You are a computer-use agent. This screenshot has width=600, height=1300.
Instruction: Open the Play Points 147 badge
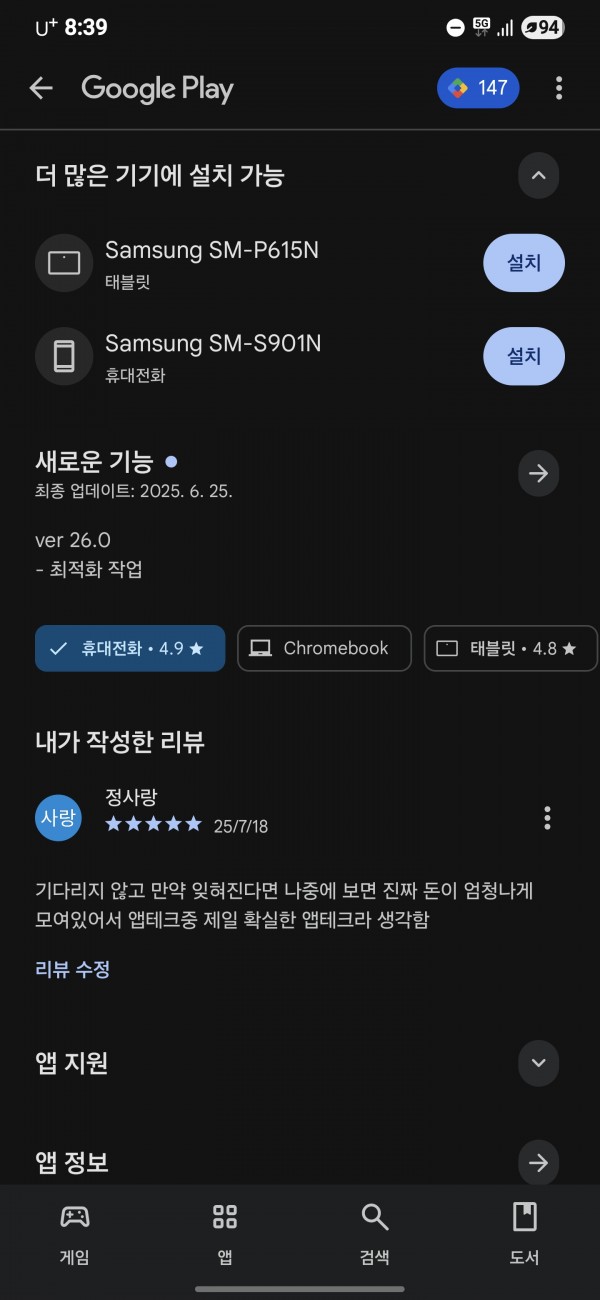pos(478,88)
